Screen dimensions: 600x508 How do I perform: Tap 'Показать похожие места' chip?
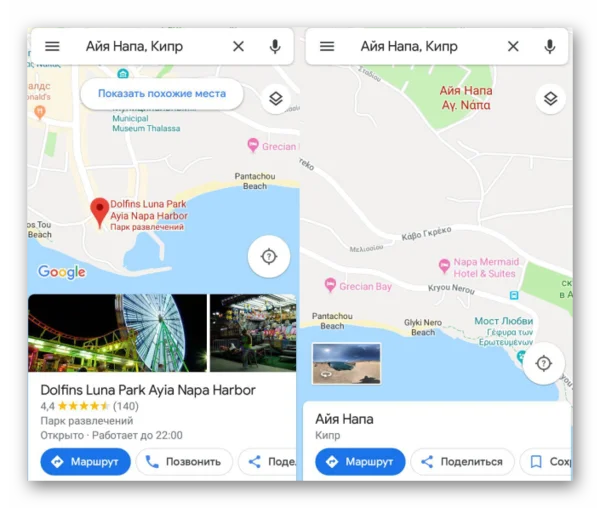pos(162,94)
